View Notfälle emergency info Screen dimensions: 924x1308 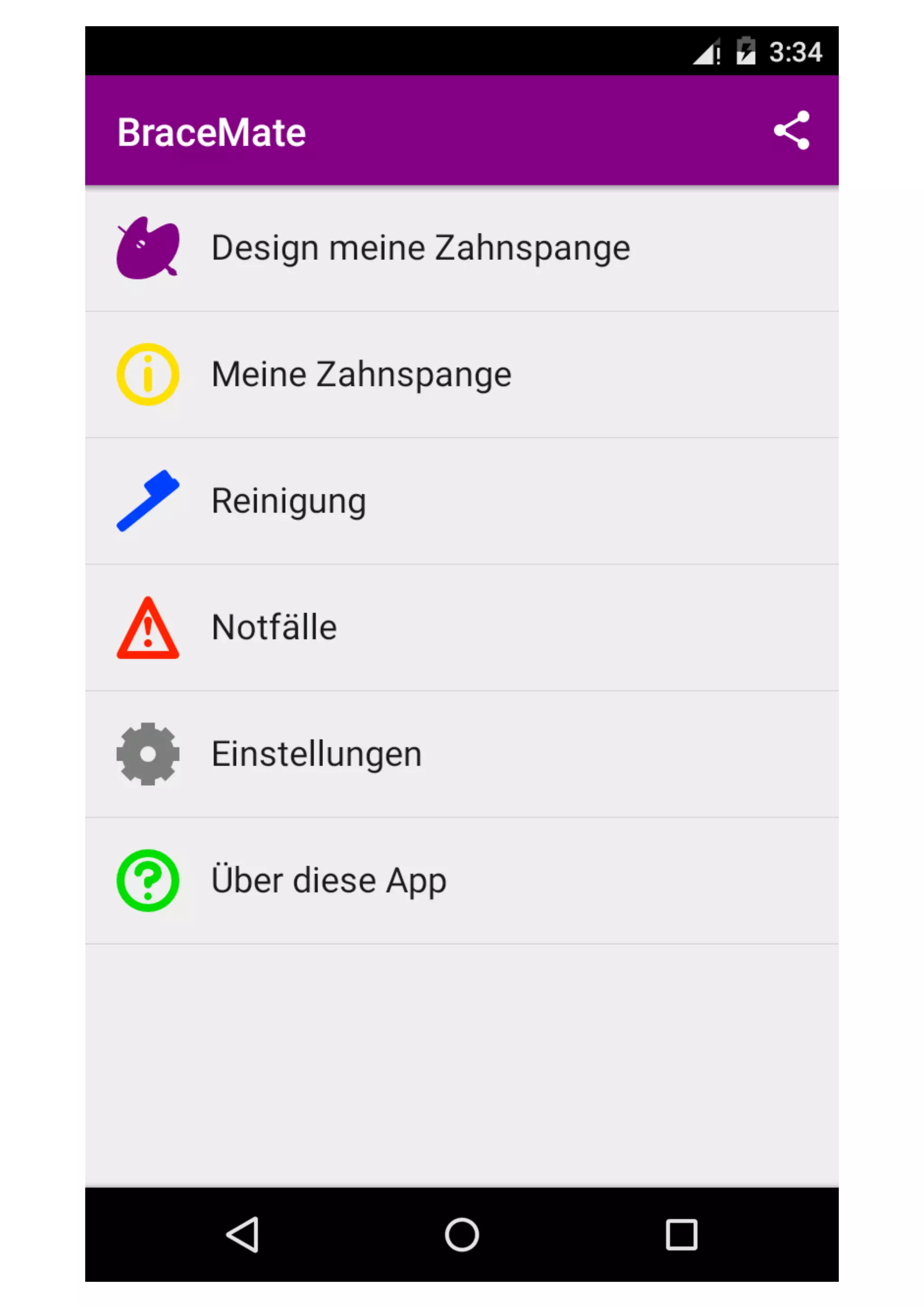pos(274,628)
